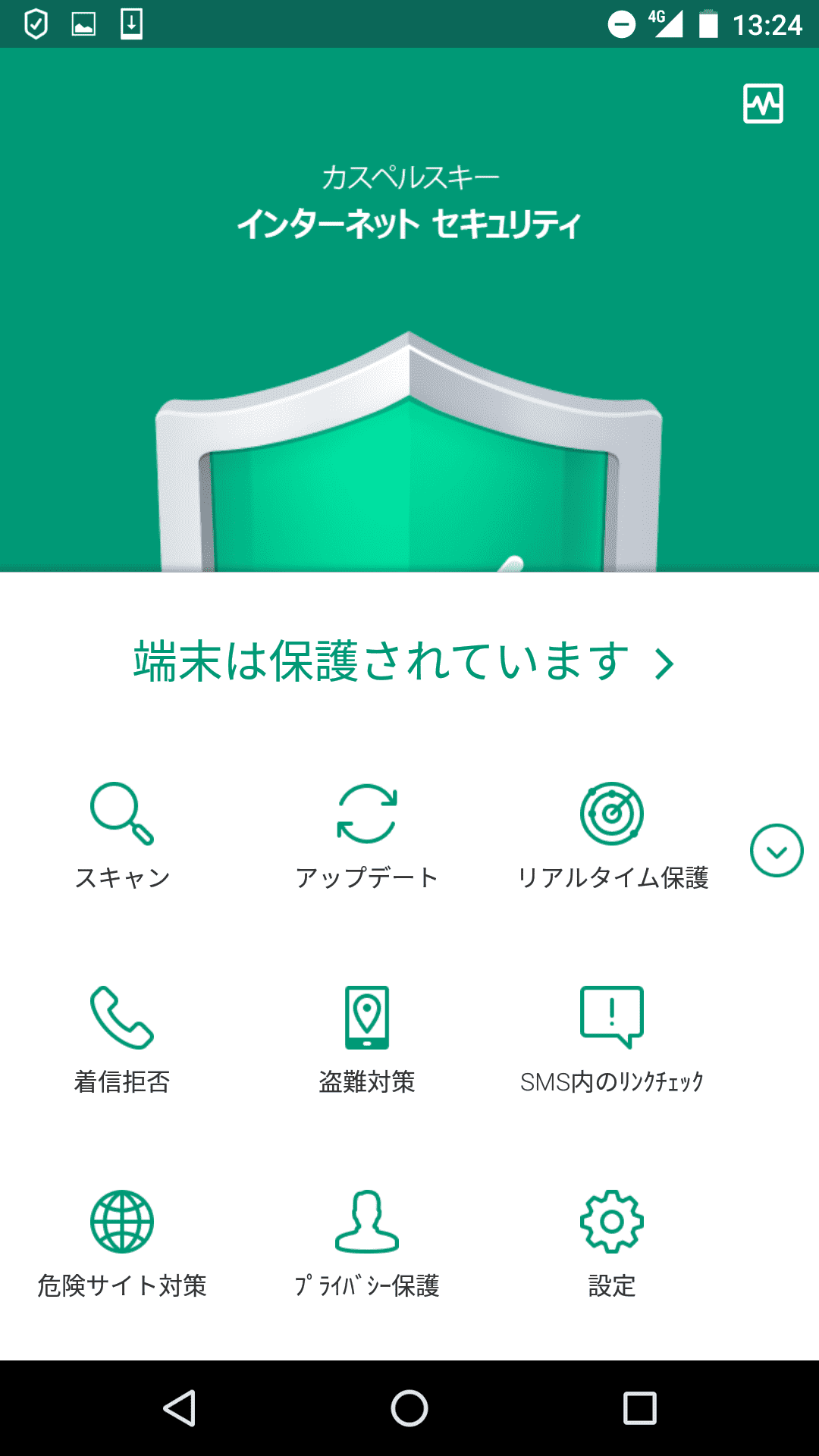This screenshot has height=1456, width=819.
Task: Go back with the system back button
Action: [x=180, y=1408]
